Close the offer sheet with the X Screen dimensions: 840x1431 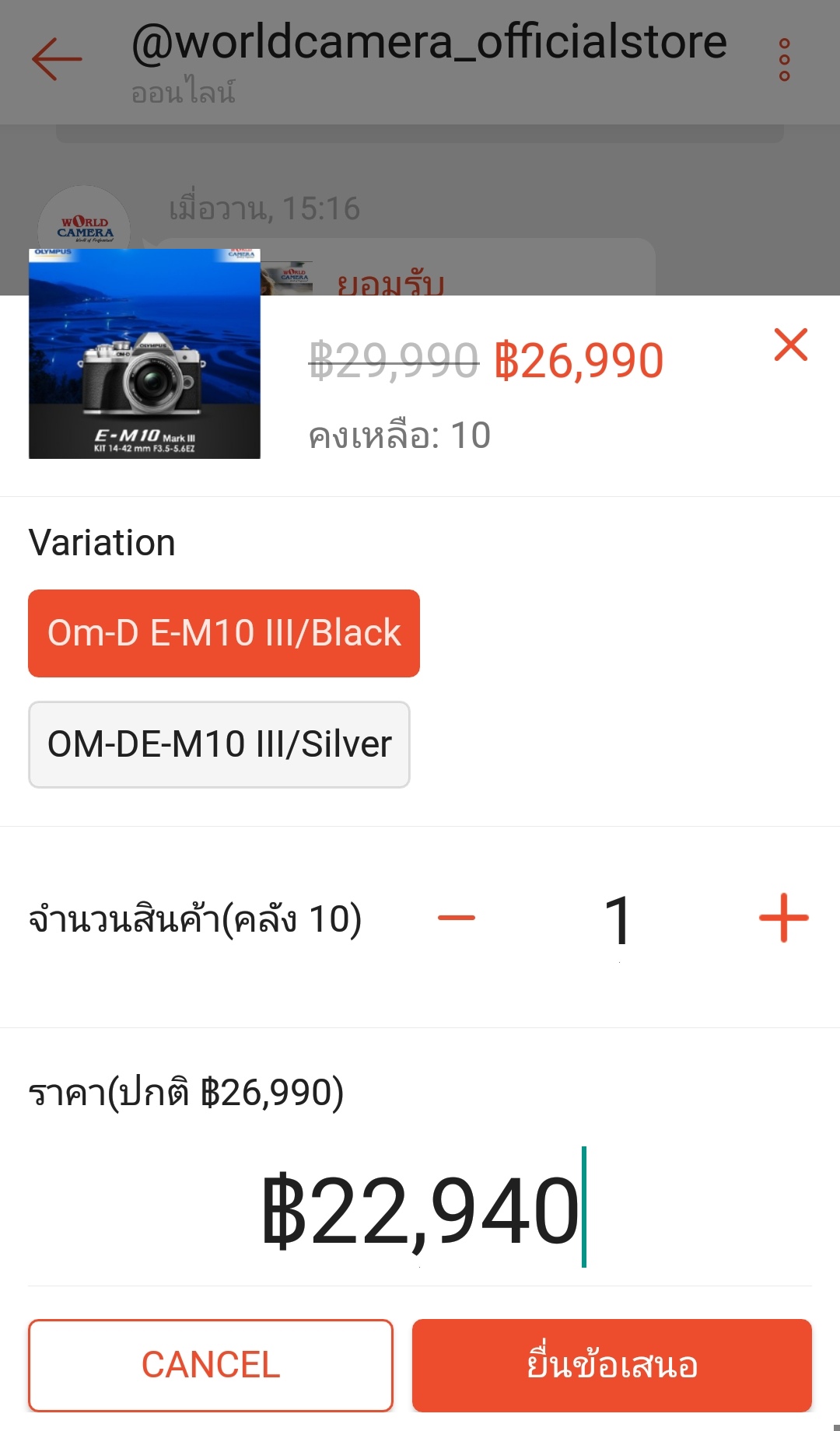(x=790, y=345)
